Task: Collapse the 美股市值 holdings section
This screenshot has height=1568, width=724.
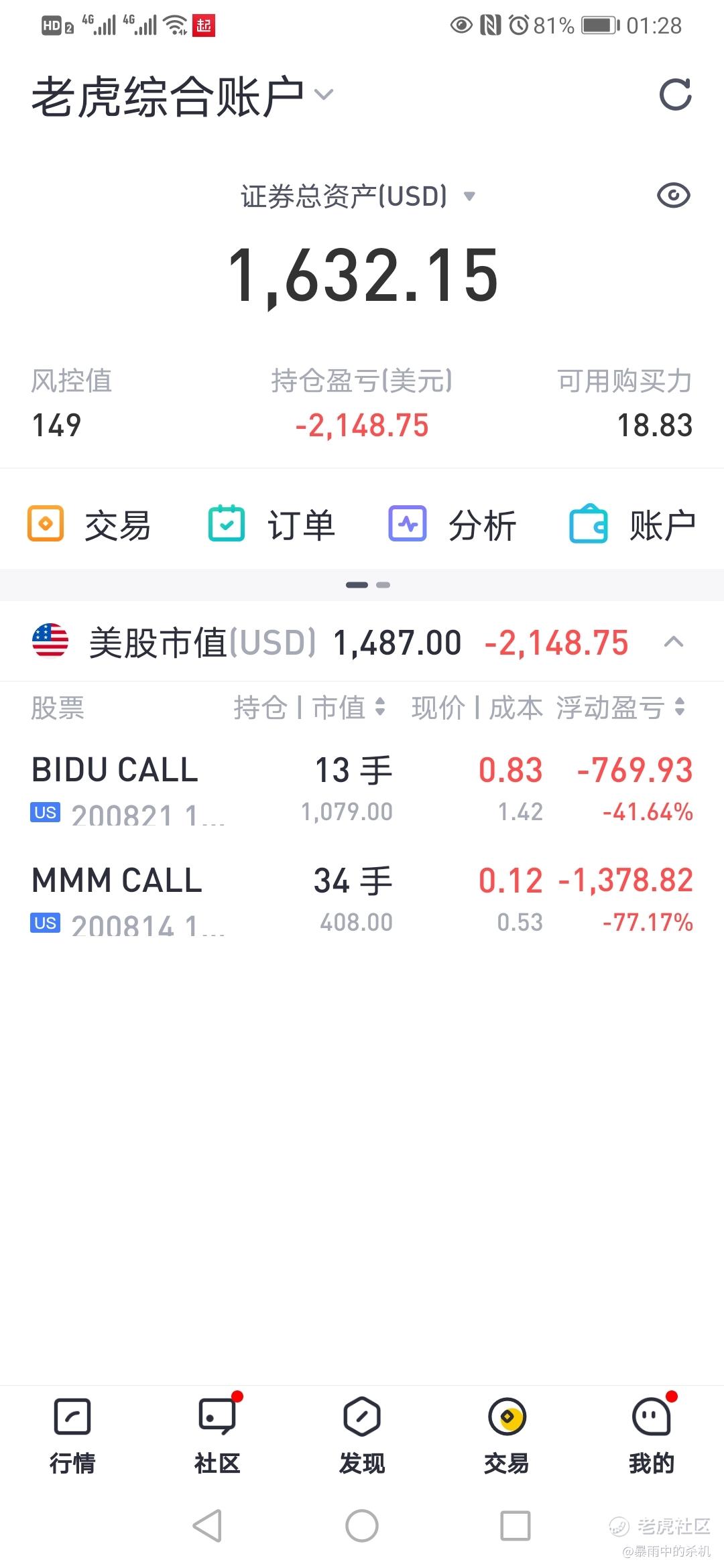Action: tap(674, 642)
